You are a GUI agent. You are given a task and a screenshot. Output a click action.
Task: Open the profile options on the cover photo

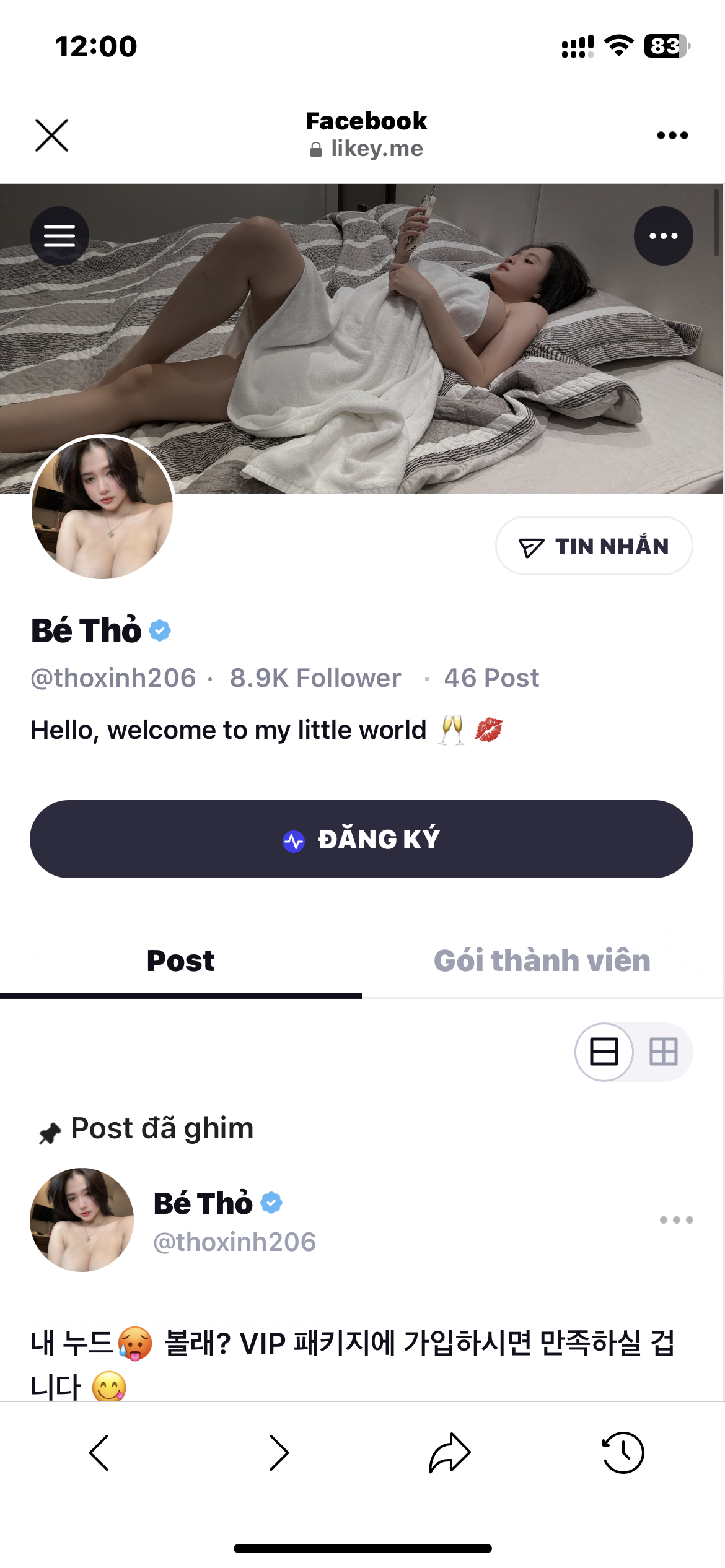(x=663, y=236)
